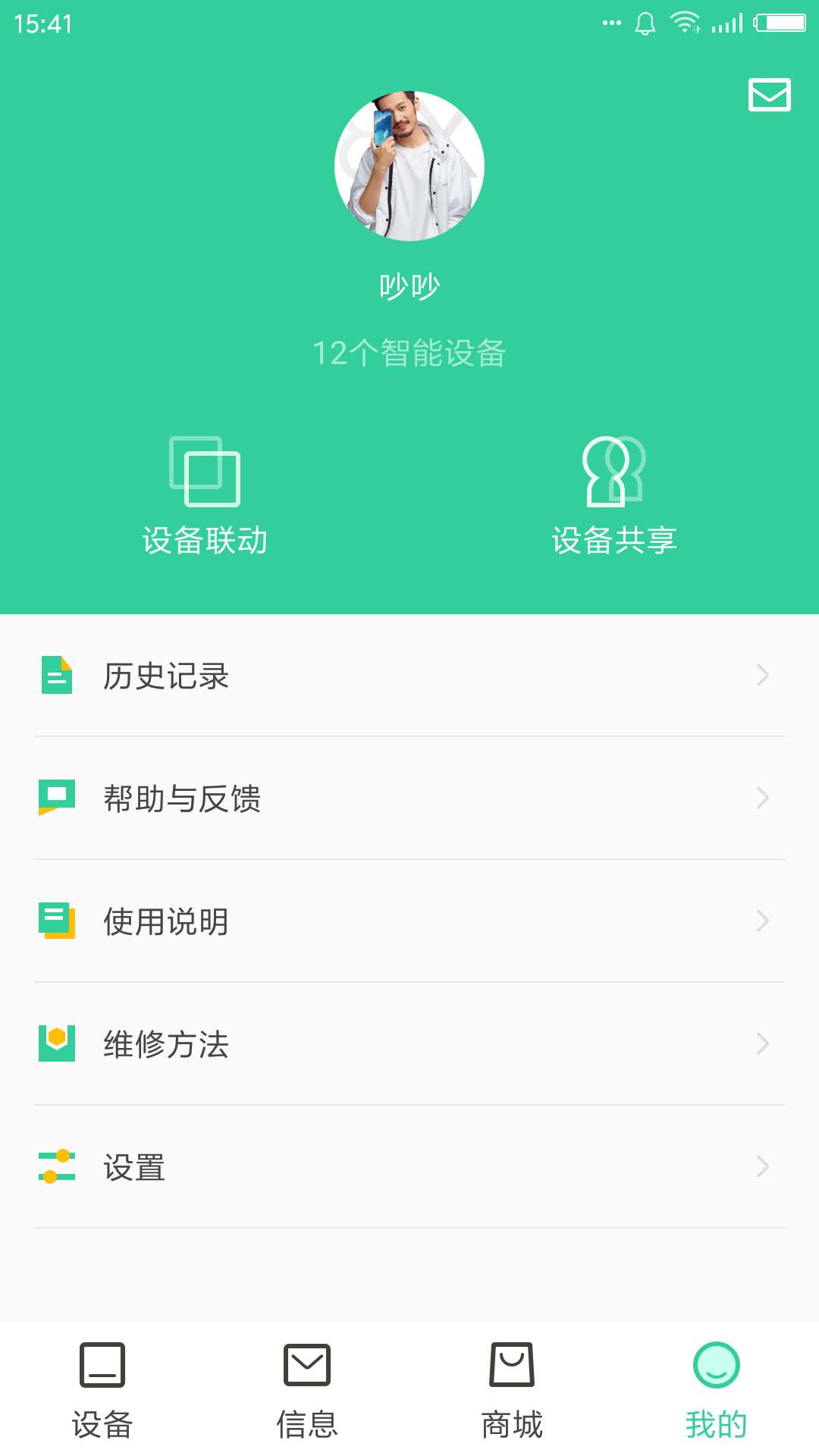Open the message envelope icon top right
Screen dimensions: 819x1456
point(769,95)
